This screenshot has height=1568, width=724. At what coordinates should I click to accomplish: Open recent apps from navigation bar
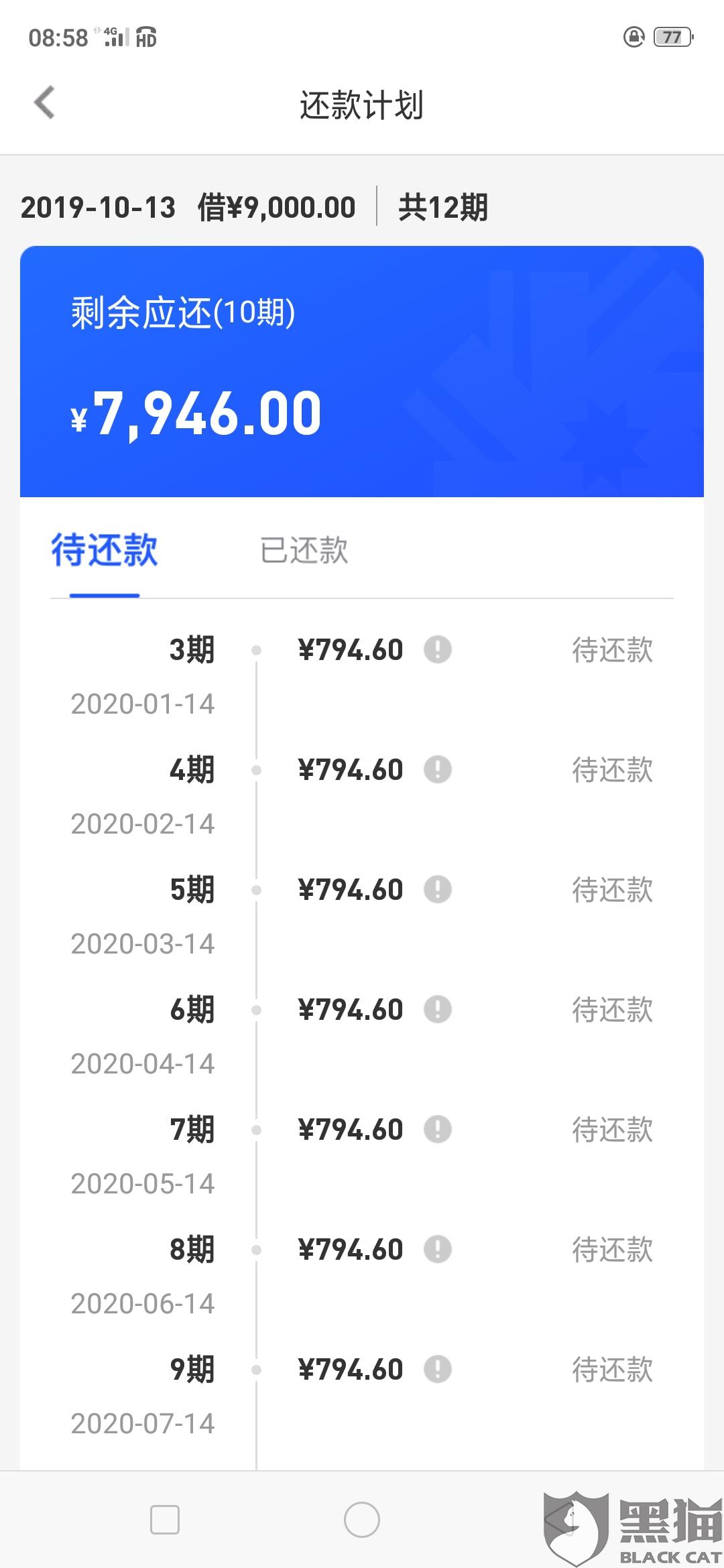[165, 1520]
